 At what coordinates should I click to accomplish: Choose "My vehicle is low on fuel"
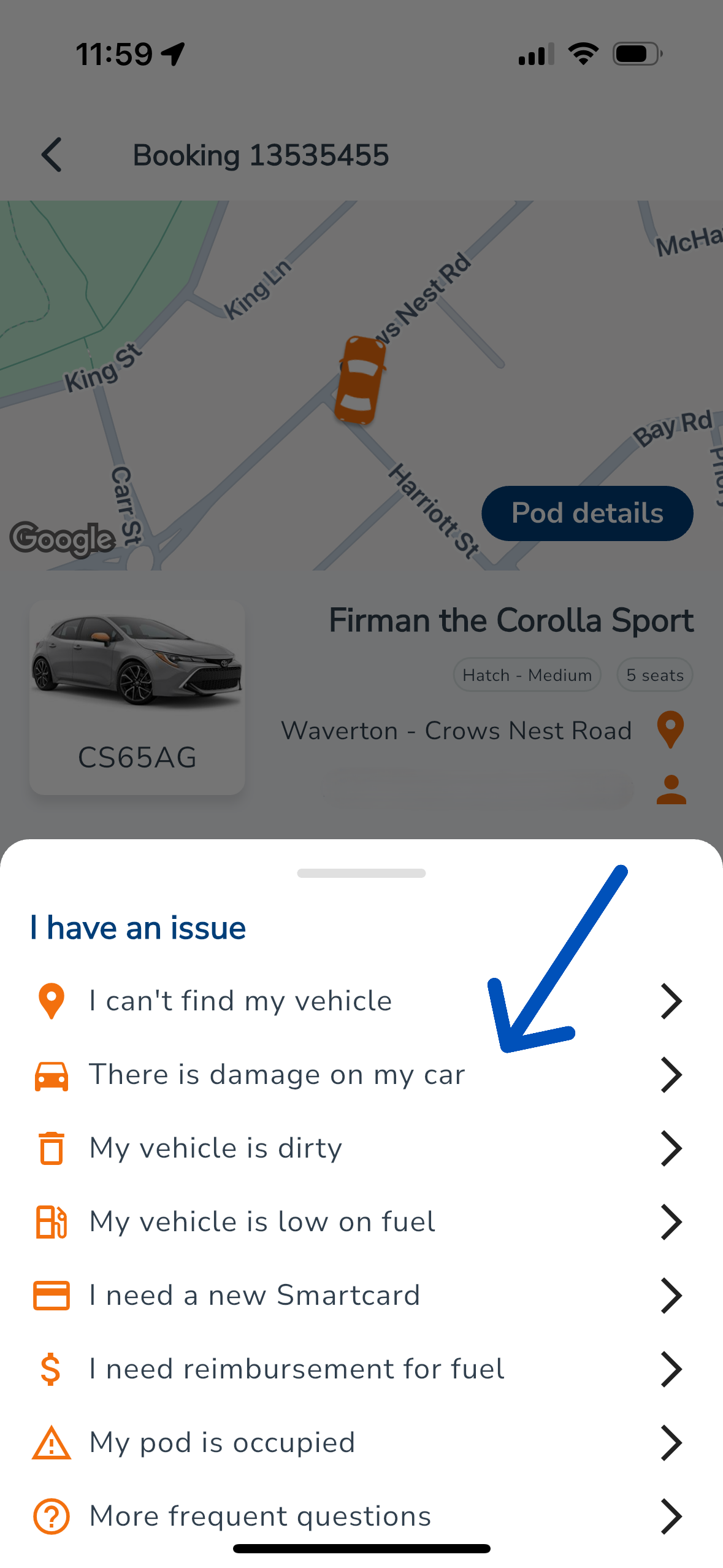[x=262, y=1222]
